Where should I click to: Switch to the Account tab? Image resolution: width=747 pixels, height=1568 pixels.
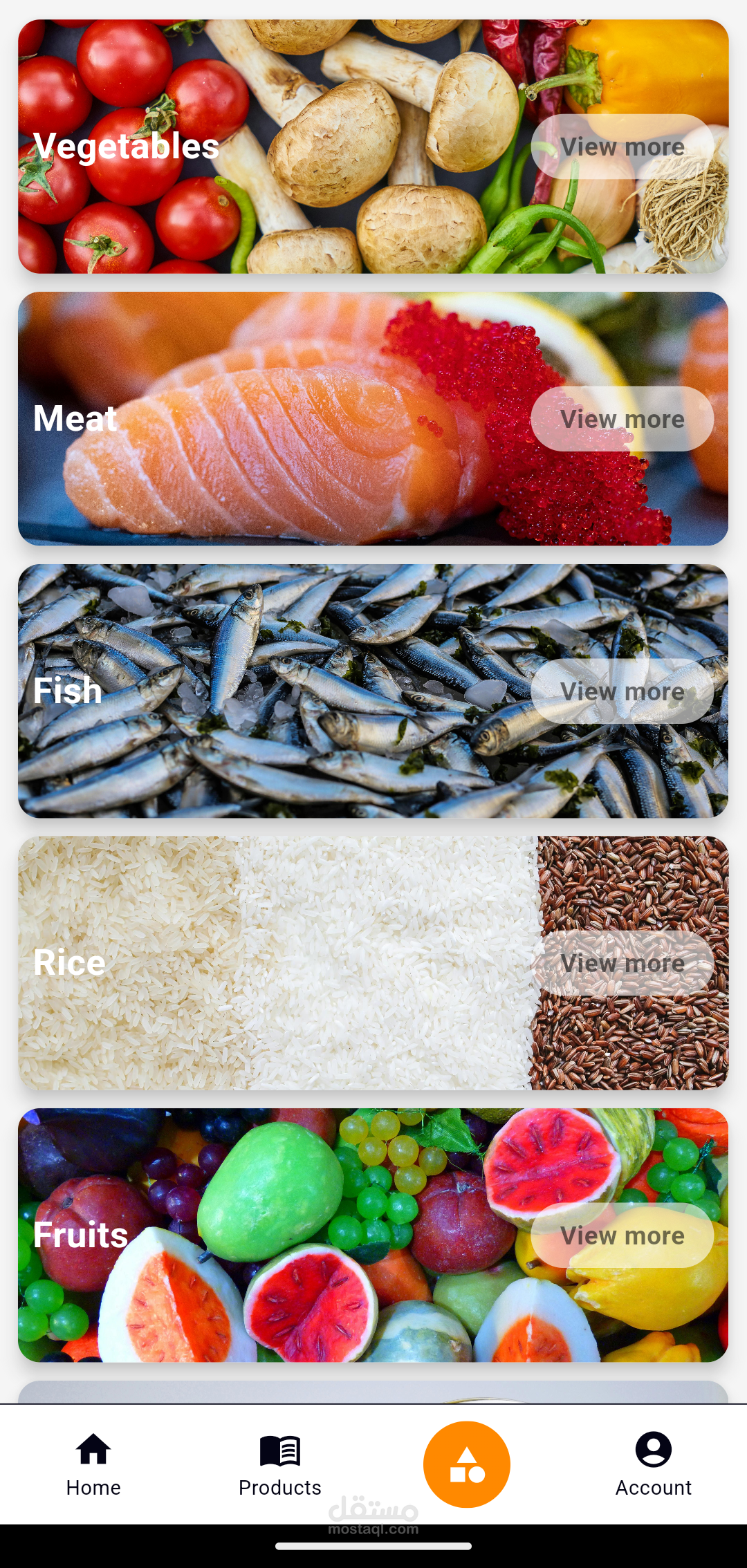tap(654, 1464)
